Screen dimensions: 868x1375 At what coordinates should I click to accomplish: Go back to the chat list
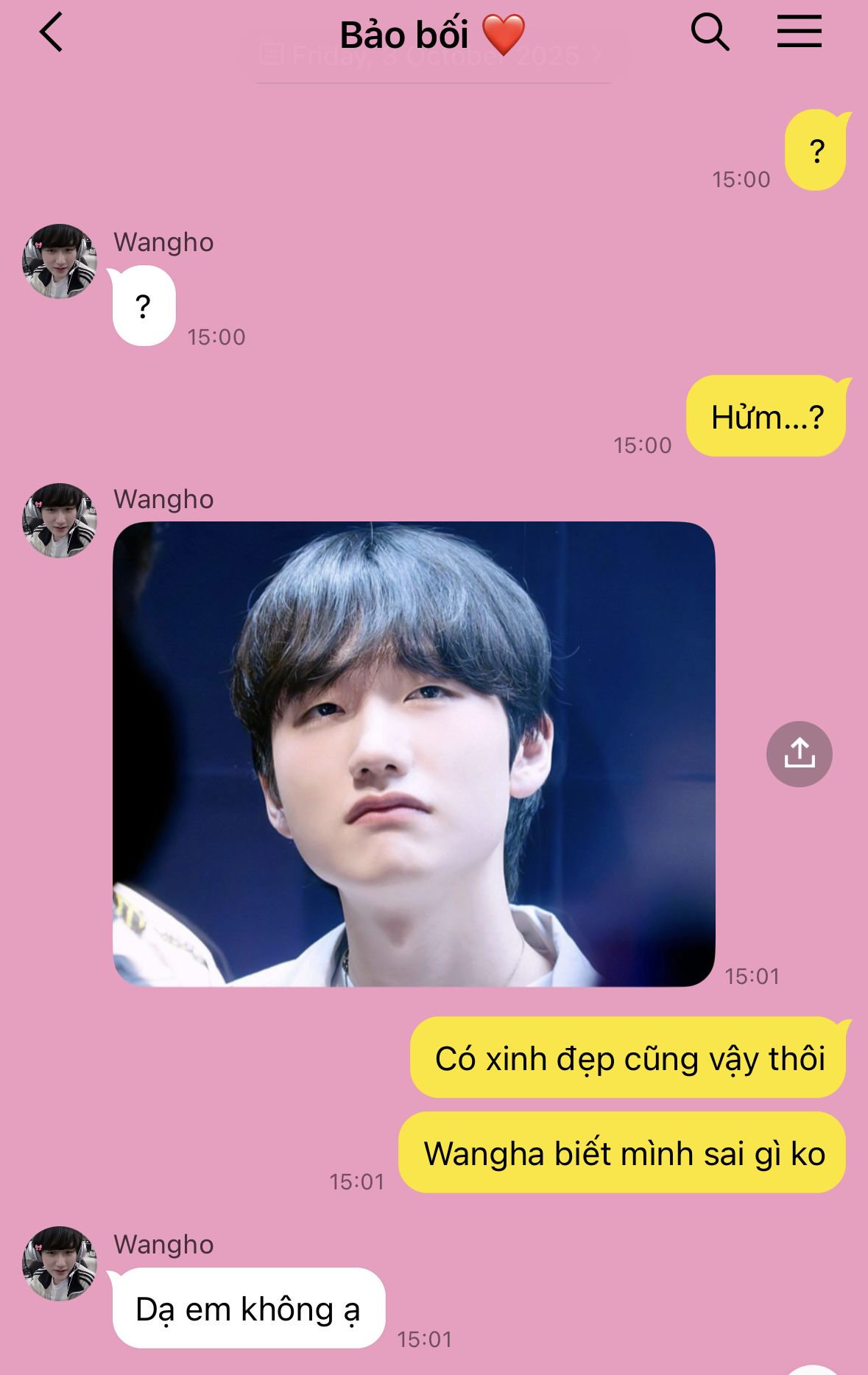[52, 33]
